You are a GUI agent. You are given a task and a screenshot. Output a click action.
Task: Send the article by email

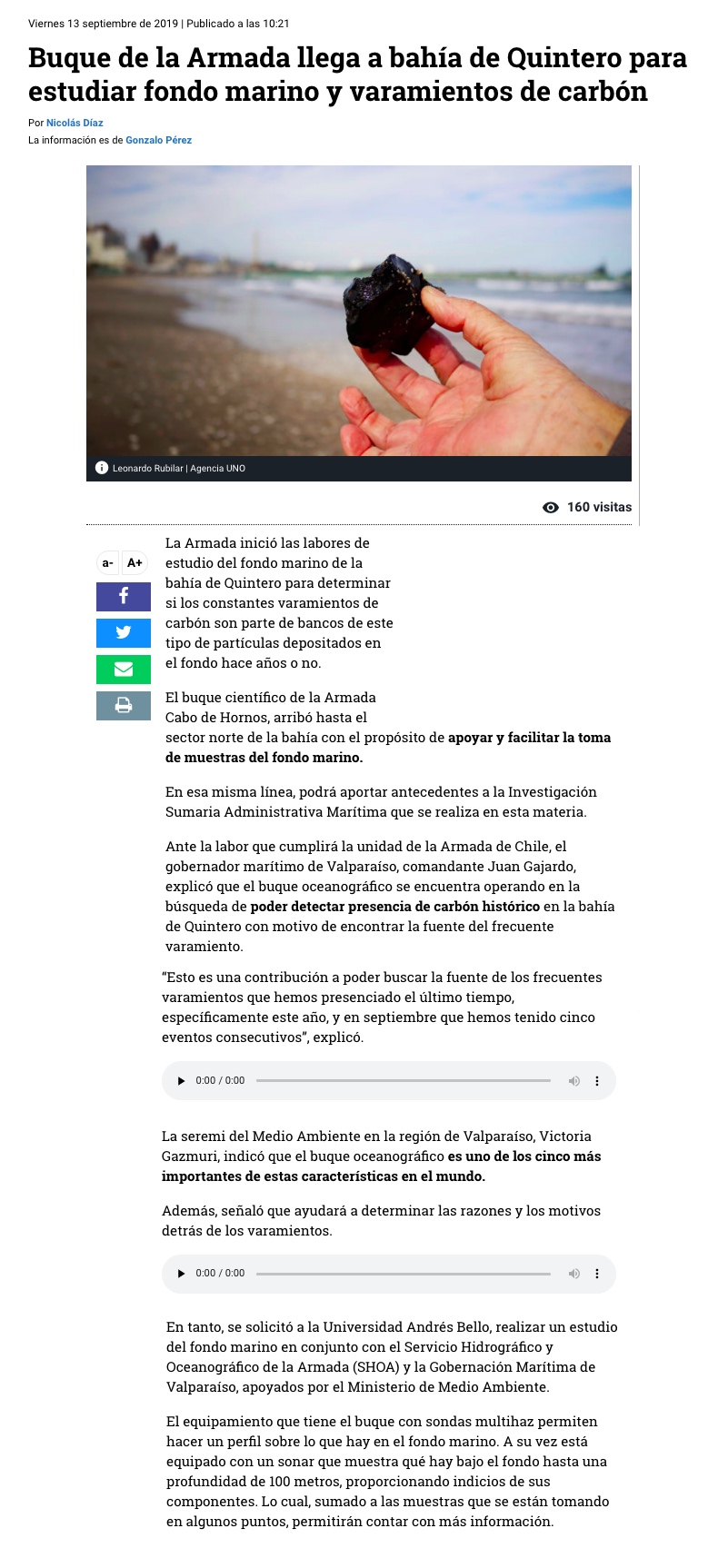[x=124, y=670]
